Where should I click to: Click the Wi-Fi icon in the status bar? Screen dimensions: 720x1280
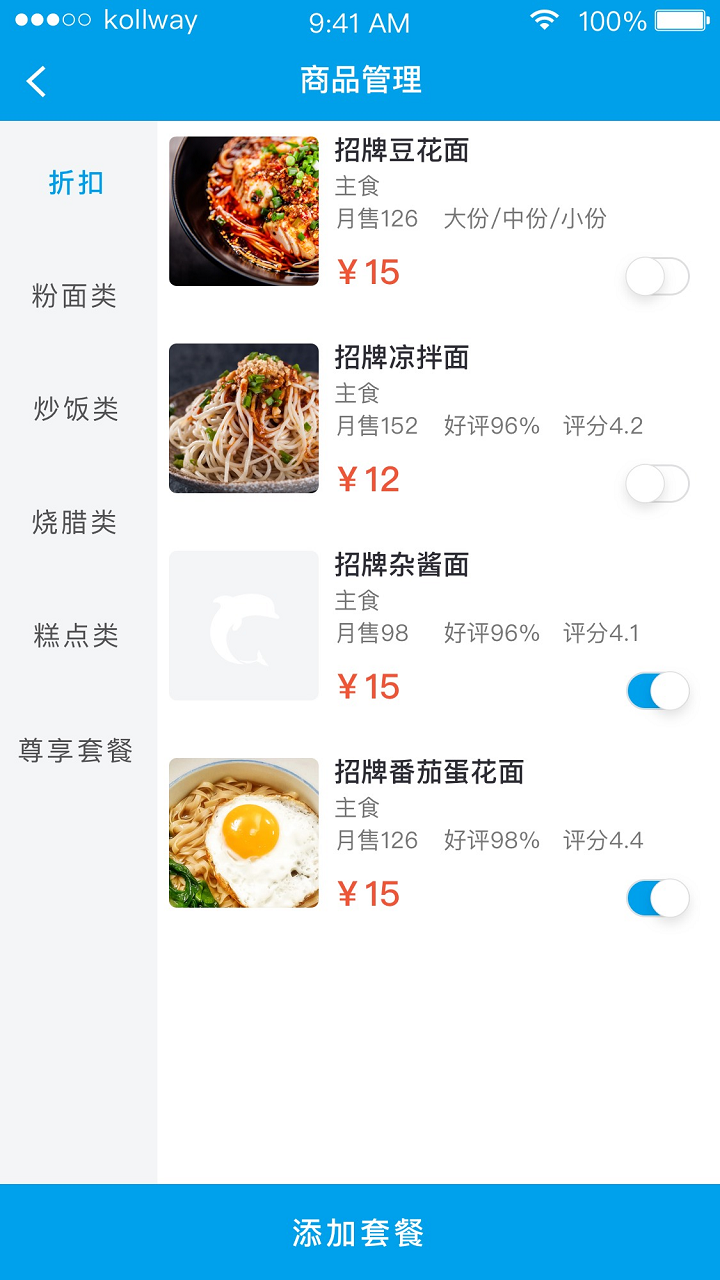[544, 20]
